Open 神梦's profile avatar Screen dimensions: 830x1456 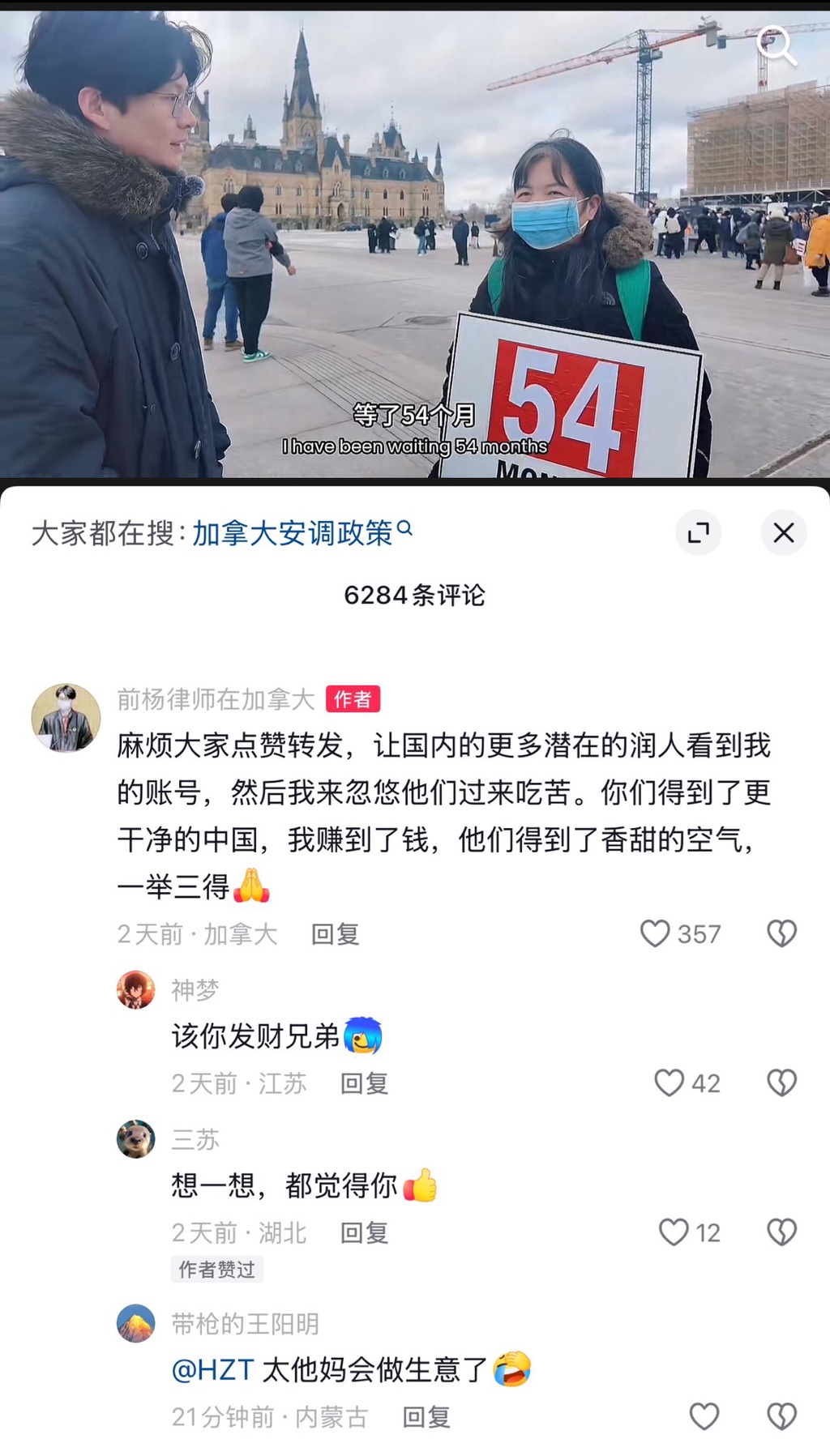click(135, 990)
